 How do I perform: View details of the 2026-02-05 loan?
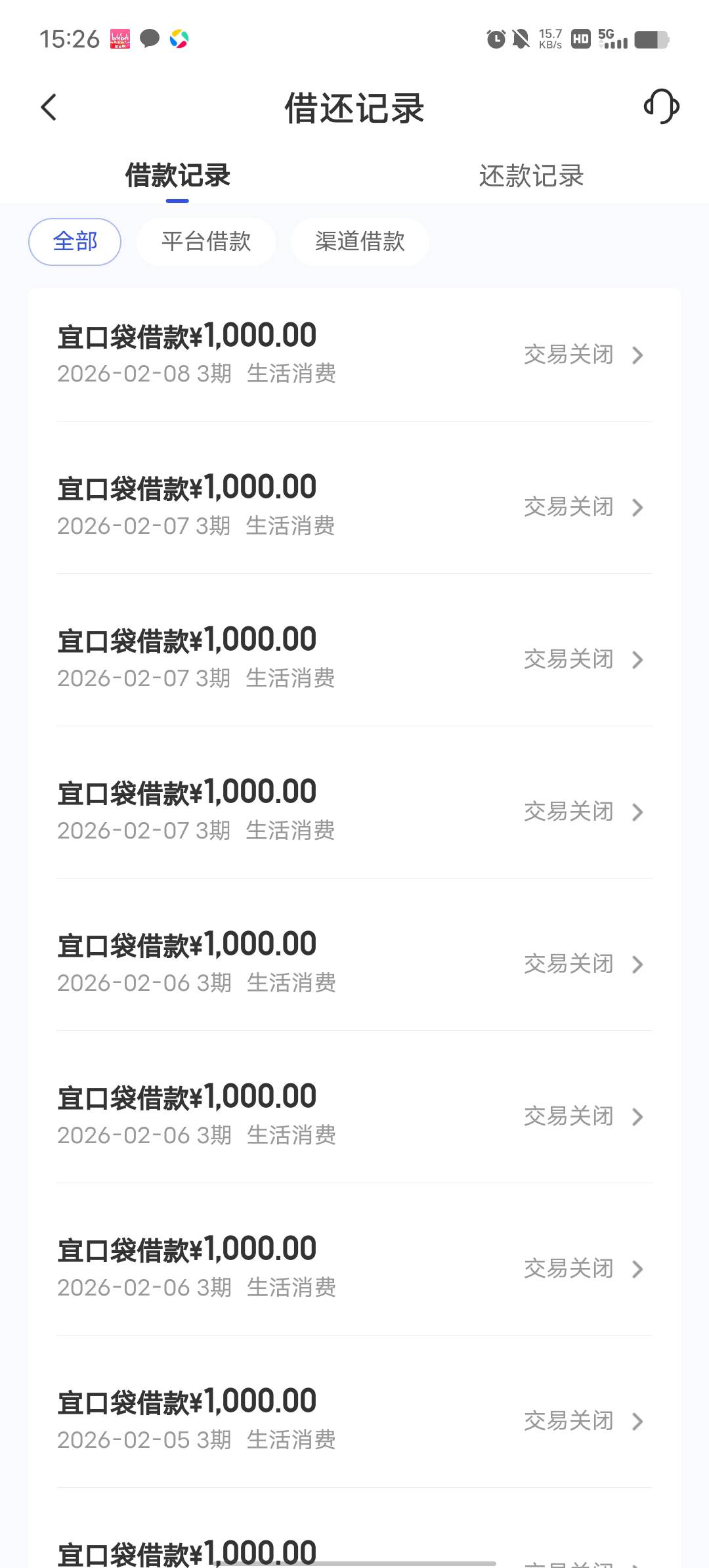tap(354, 1421)
